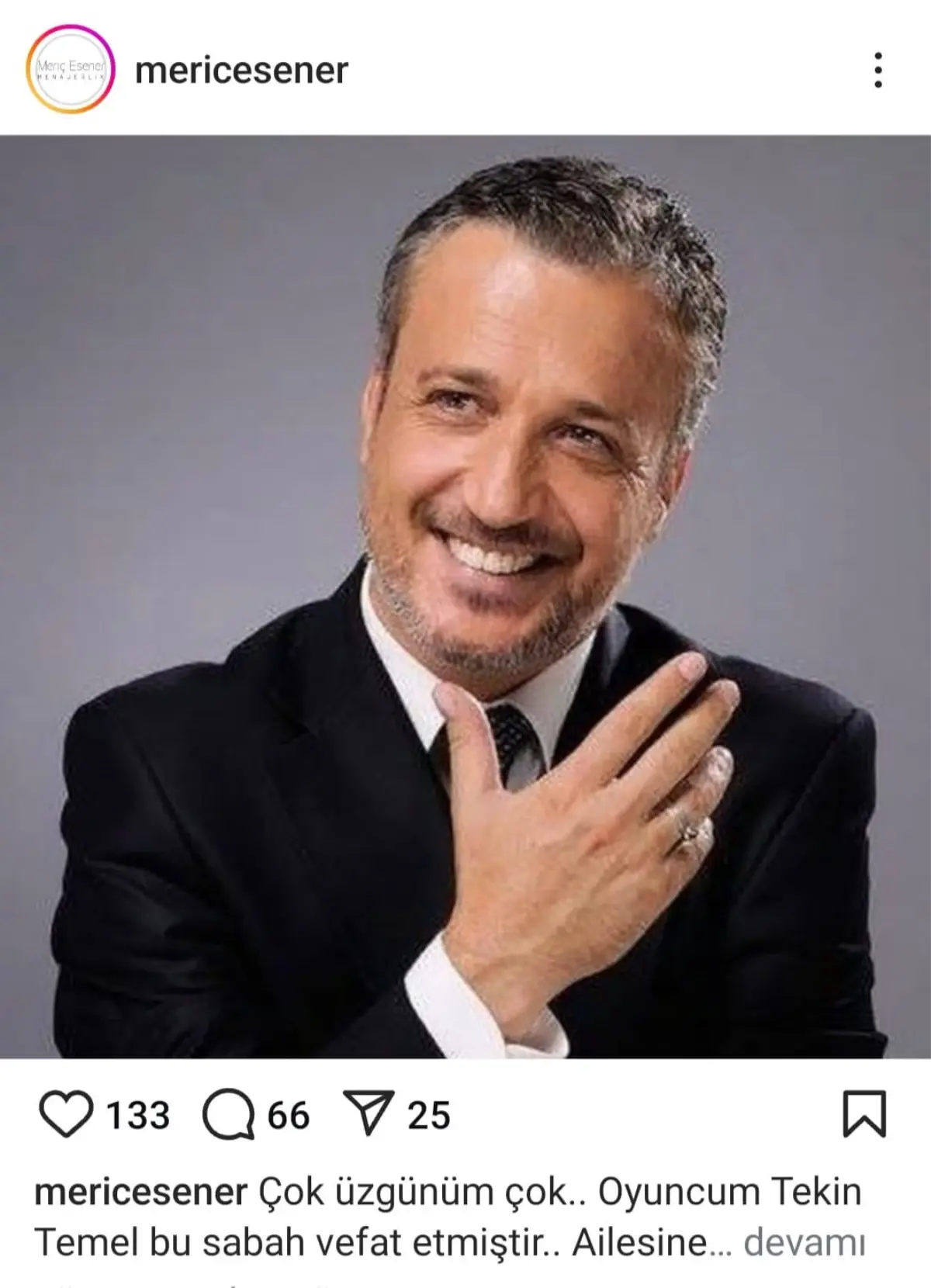Open the post's three-dot overflow menu
The image size is (931, 1288).
pos(877,71)
